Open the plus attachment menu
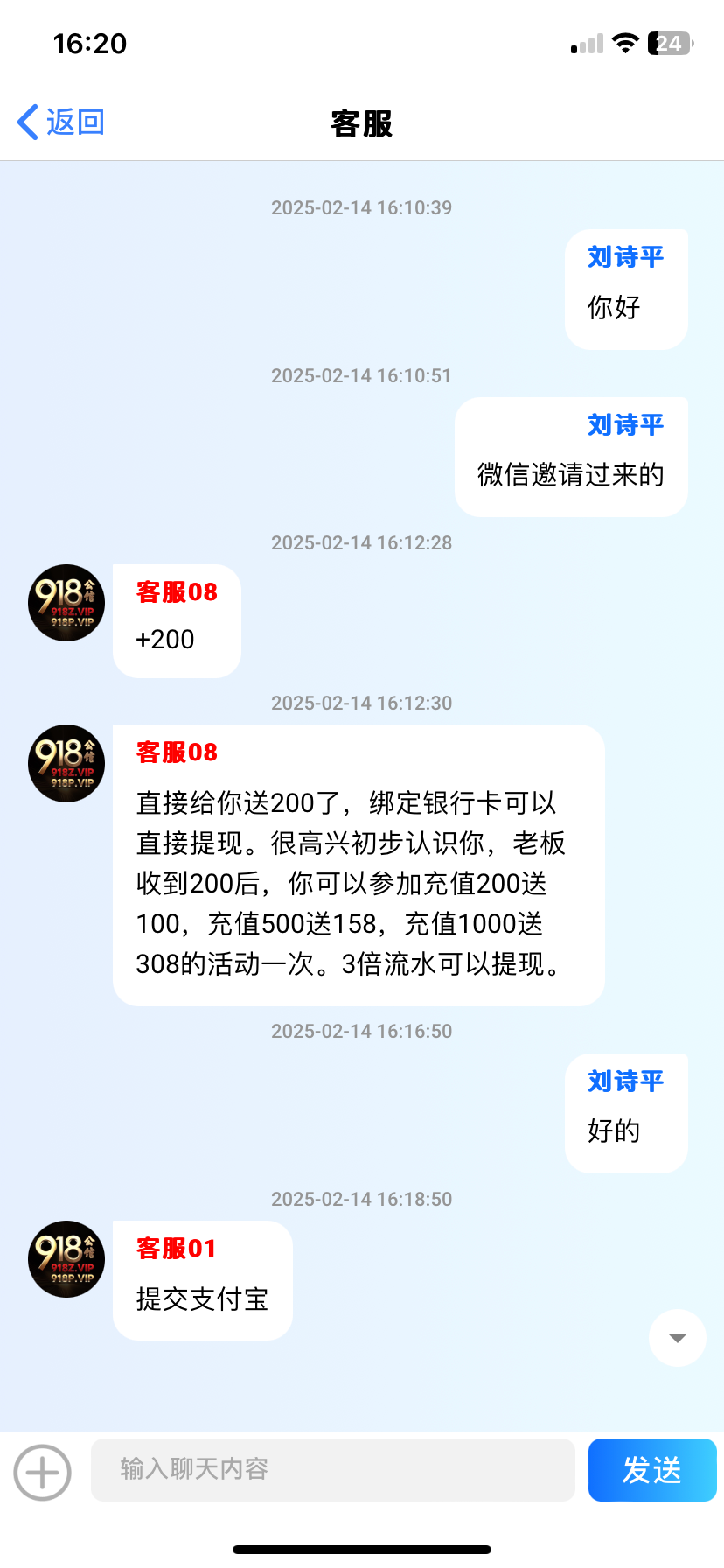The height and width of the screenshot is (1568, 724). pos(42,1473)
